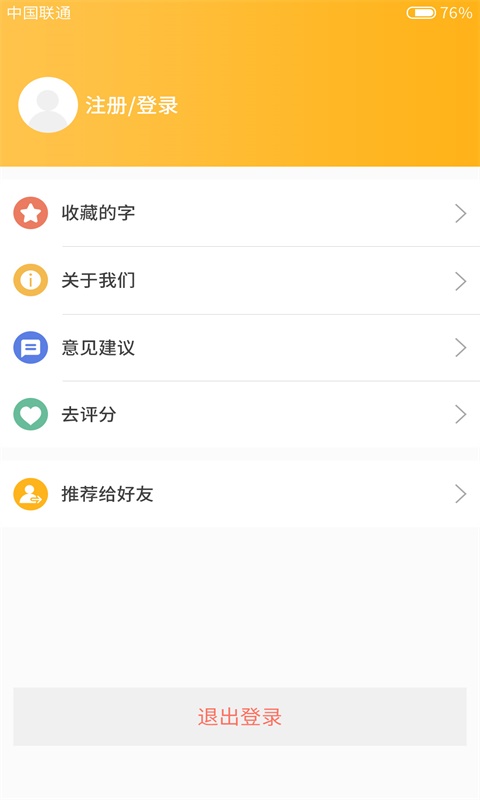Go to 去评分 to rate the app

click(x=240, y=414)
